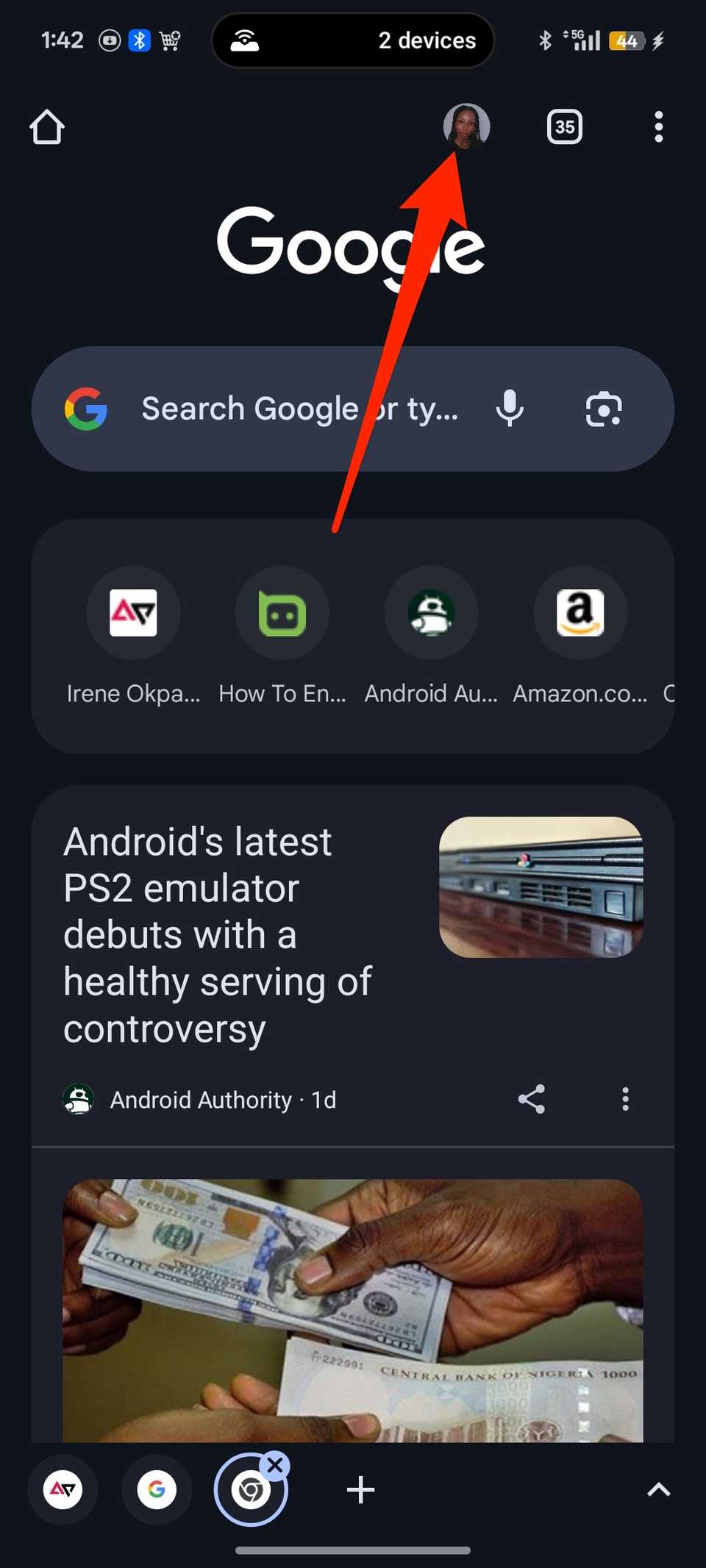Collapse the bottom tab strip with the chevron

click(658, 1489)
